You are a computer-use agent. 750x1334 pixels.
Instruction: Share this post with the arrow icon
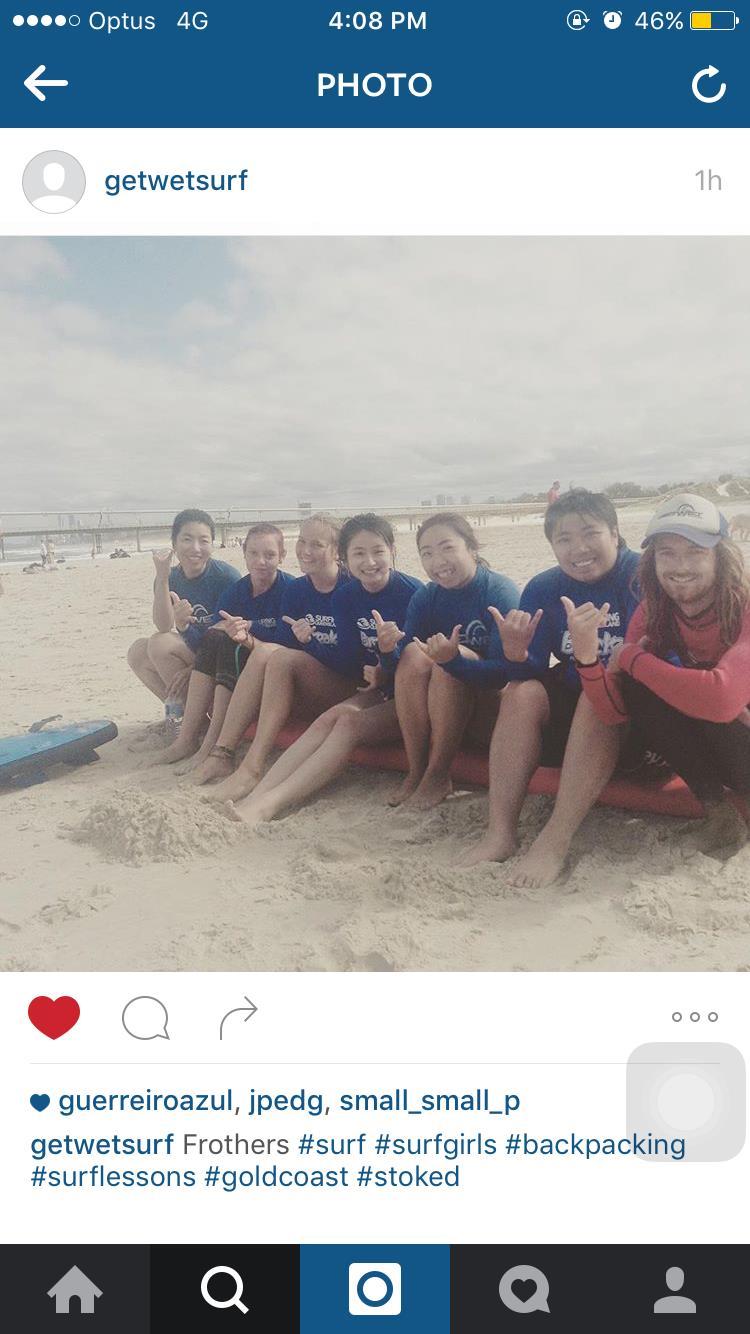238,1018
